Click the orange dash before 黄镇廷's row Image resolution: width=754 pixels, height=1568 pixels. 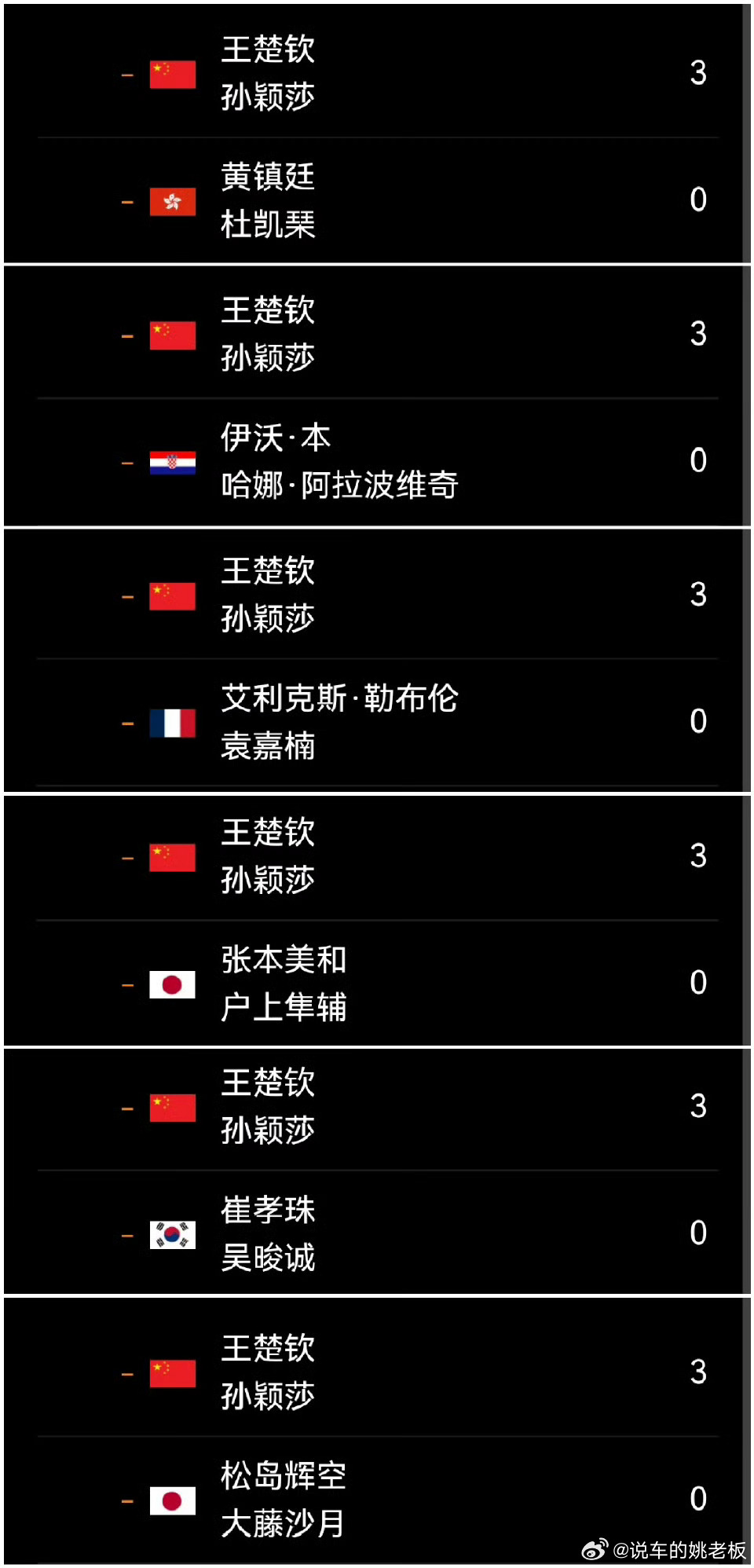[126, 202]
